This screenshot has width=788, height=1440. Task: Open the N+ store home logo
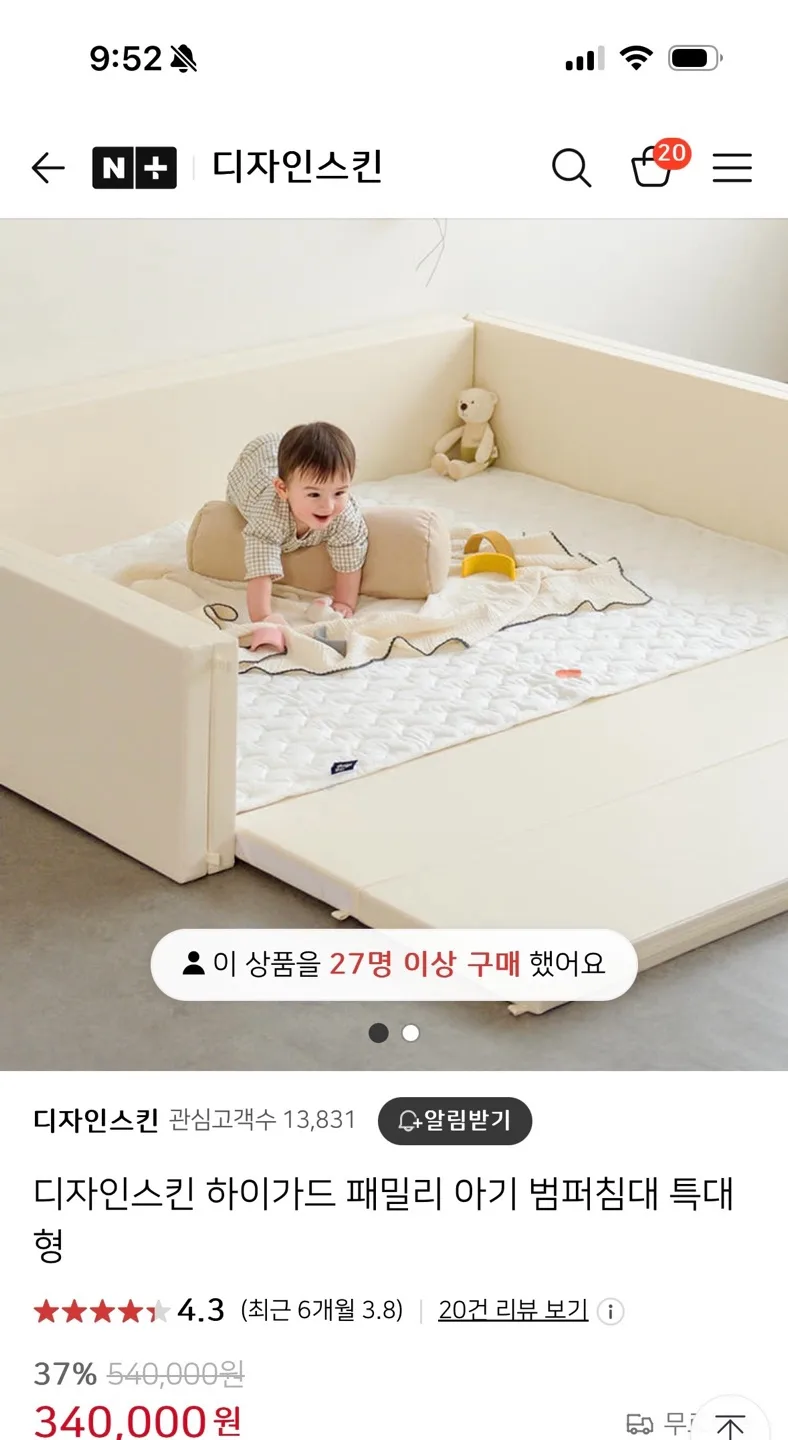(134, 168)
